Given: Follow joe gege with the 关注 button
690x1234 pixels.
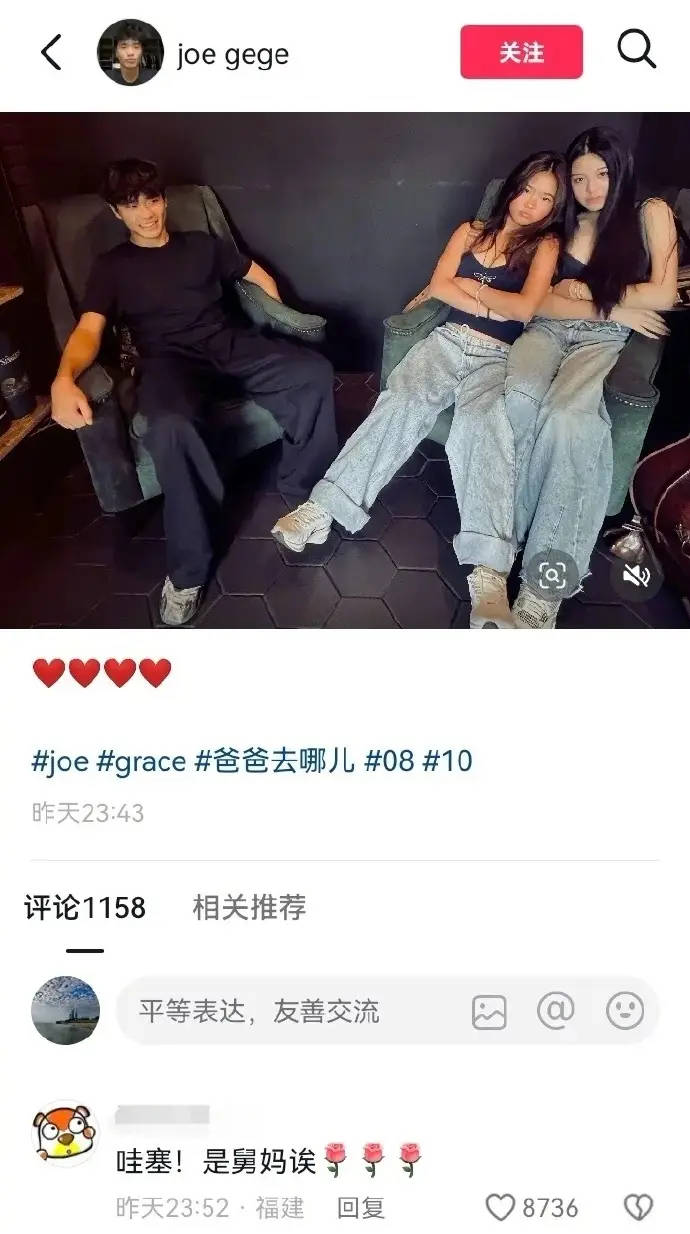Looking at the screenshot, I should [521, 52].
